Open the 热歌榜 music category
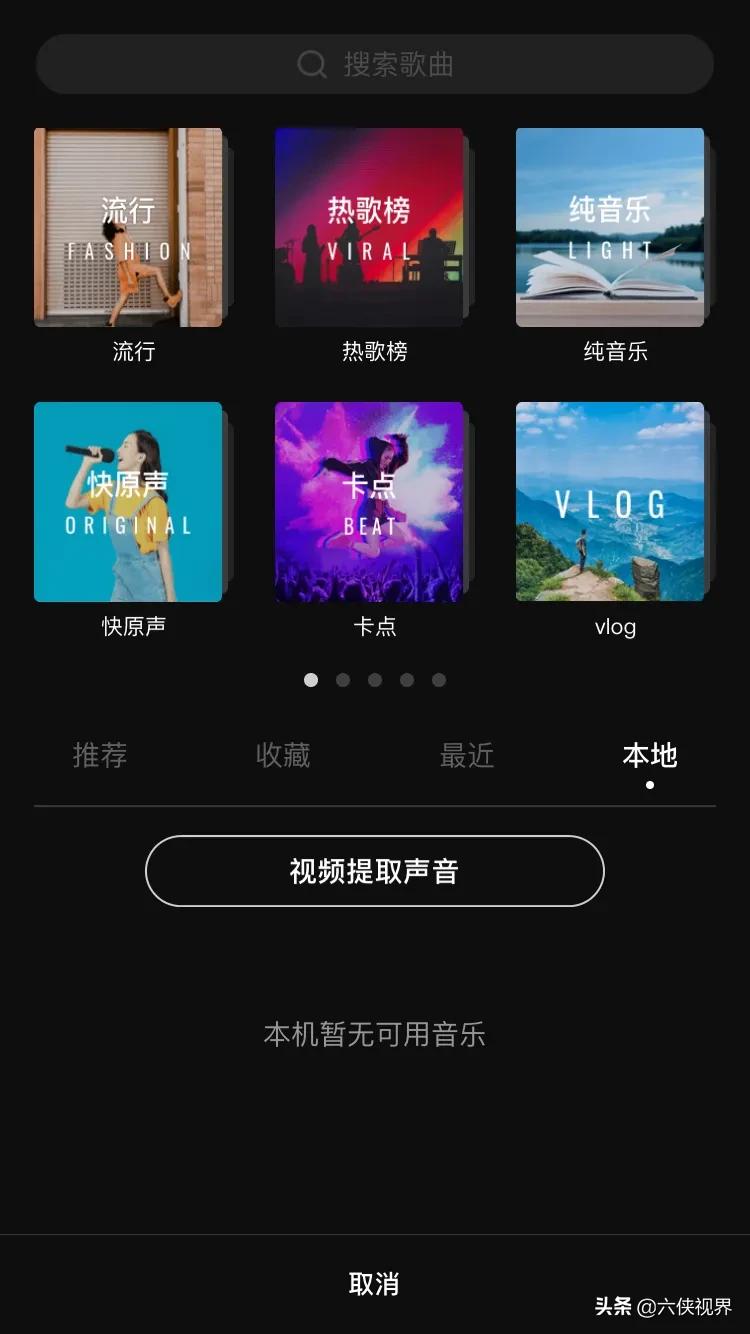750x1334 pixels. [369, 228]
